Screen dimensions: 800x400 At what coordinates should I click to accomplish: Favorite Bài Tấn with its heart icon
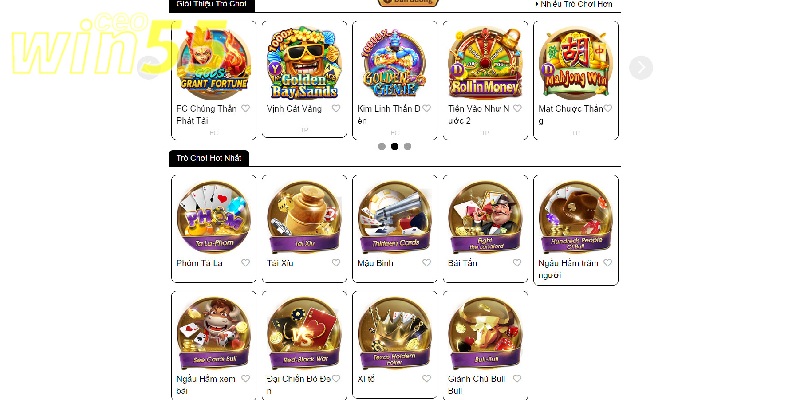click(x=517, y=263)
